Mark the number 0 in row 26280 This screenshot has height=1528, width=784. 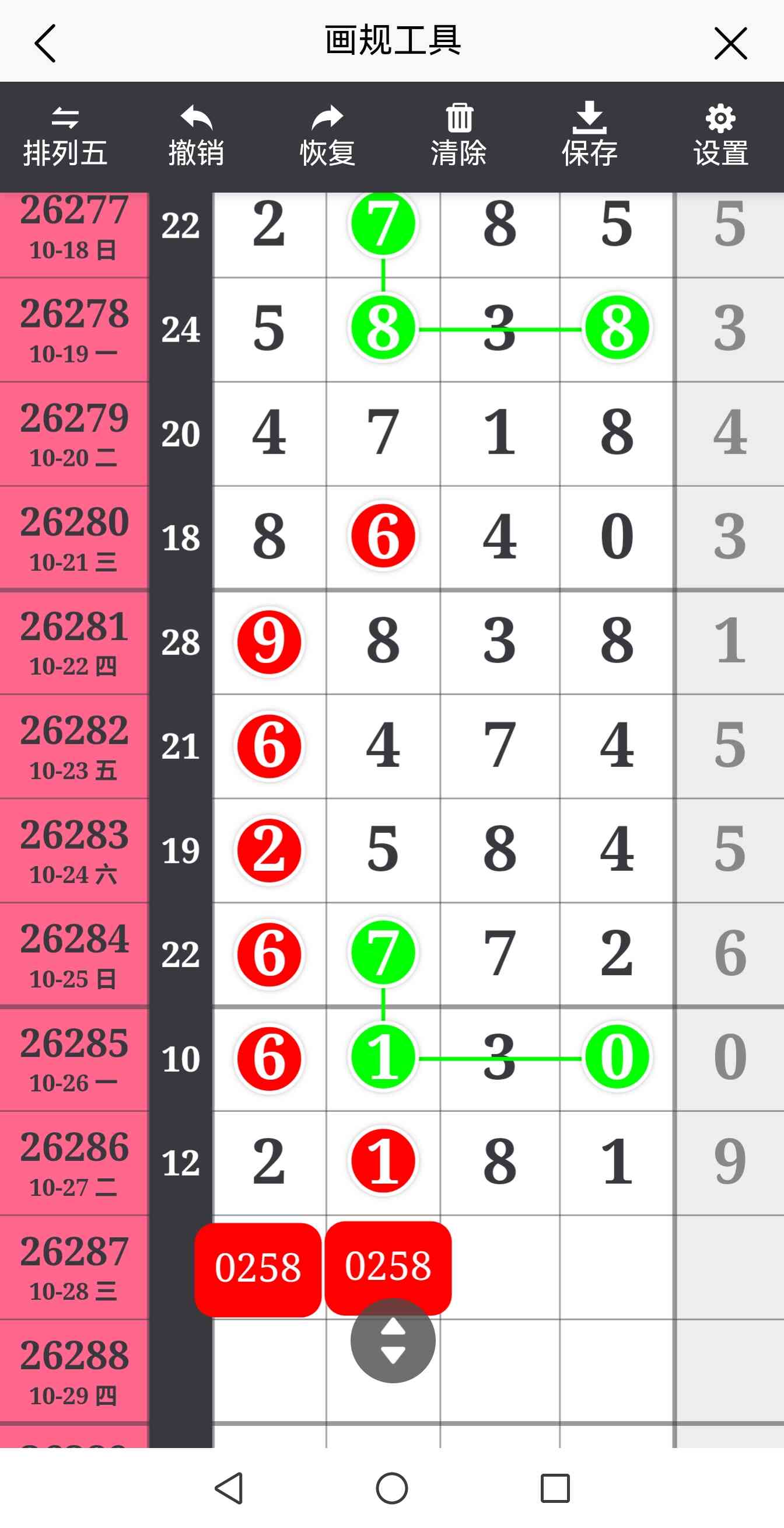click(617, 537)
